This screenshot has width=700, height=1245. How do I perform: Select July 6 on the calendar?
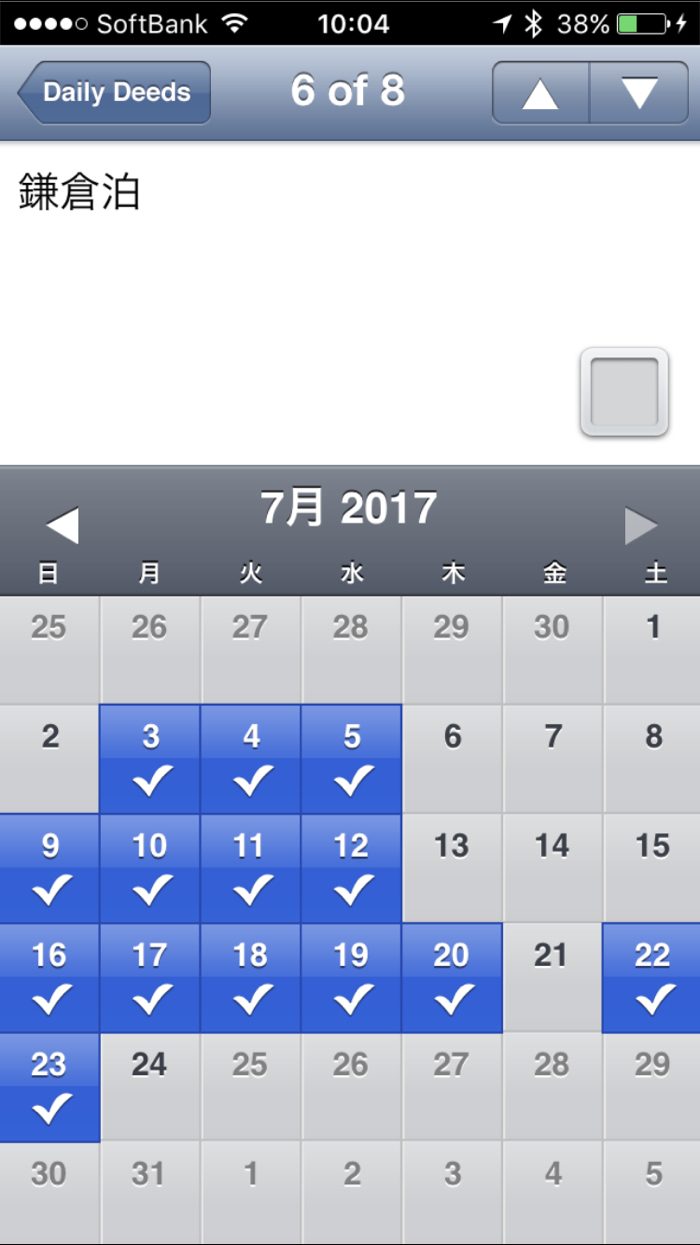click(452, 759)
